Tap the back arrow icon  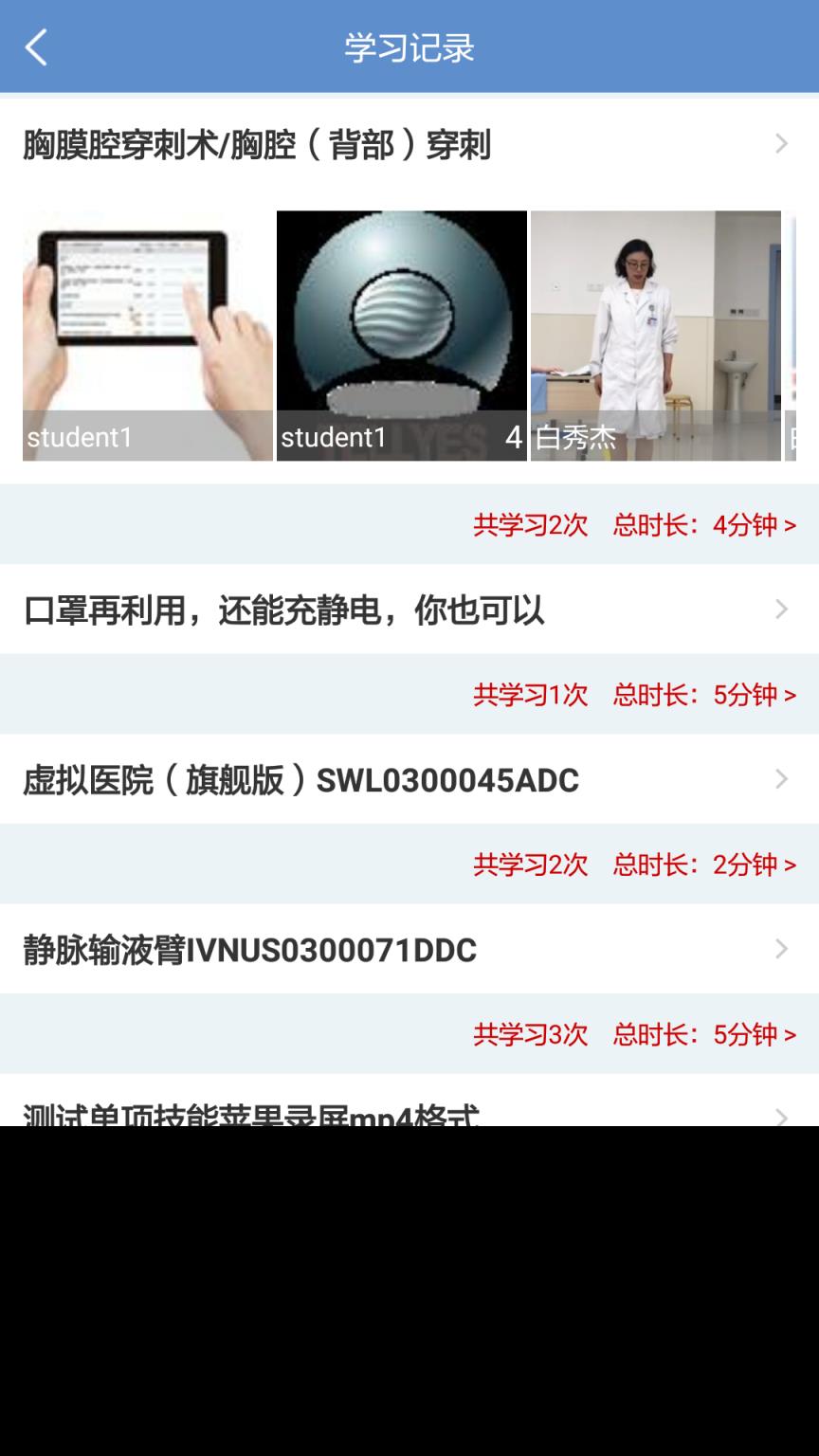point(36,45)
